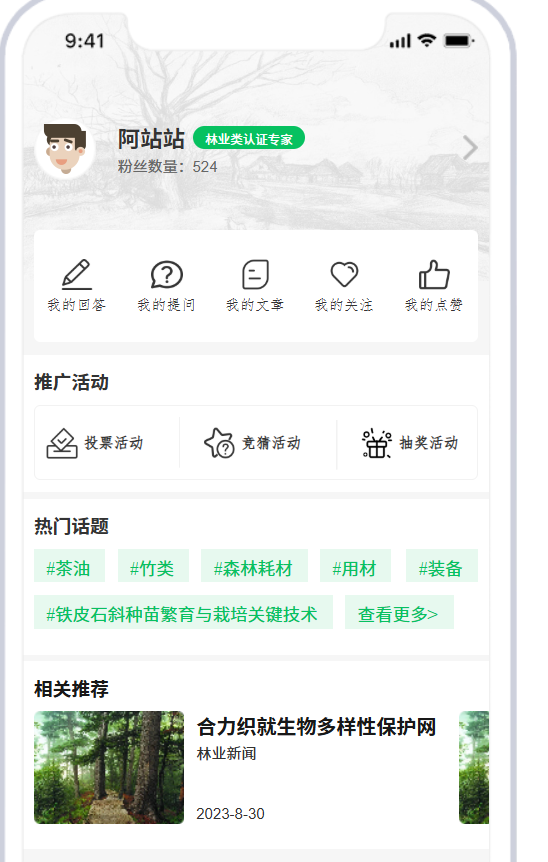
Task: Open 我的点赞 (my likes)
Action: (x=434, y=285)
